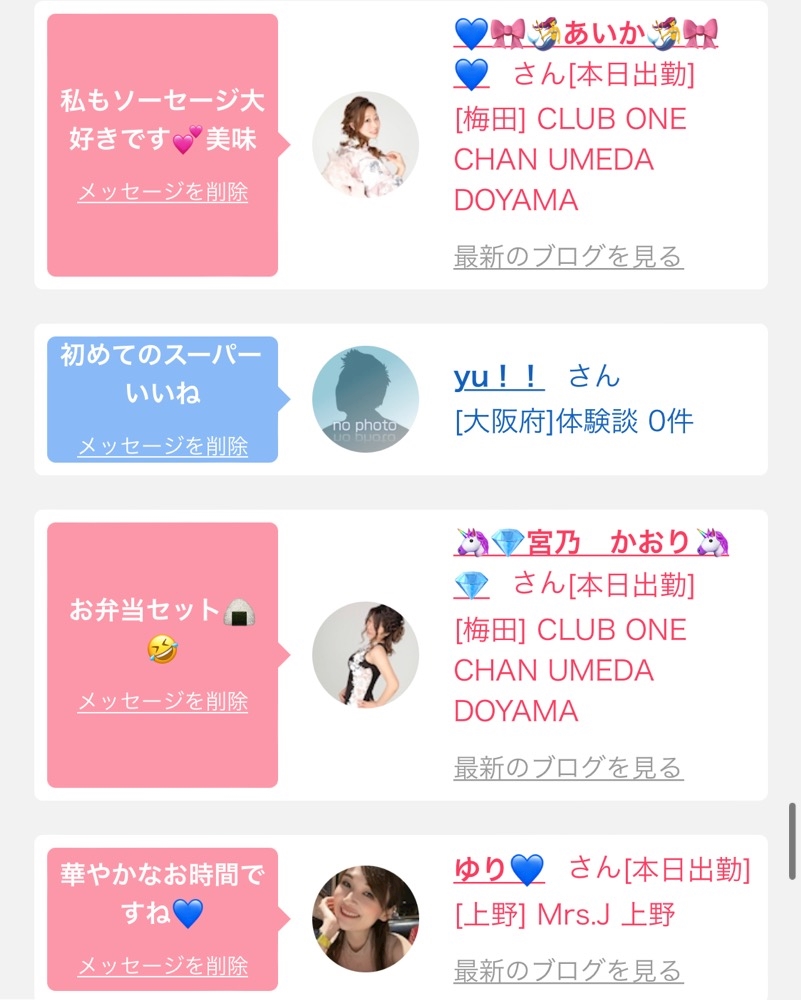
Task: Delete the お弁当セット message
Action: tap(163, 702)
